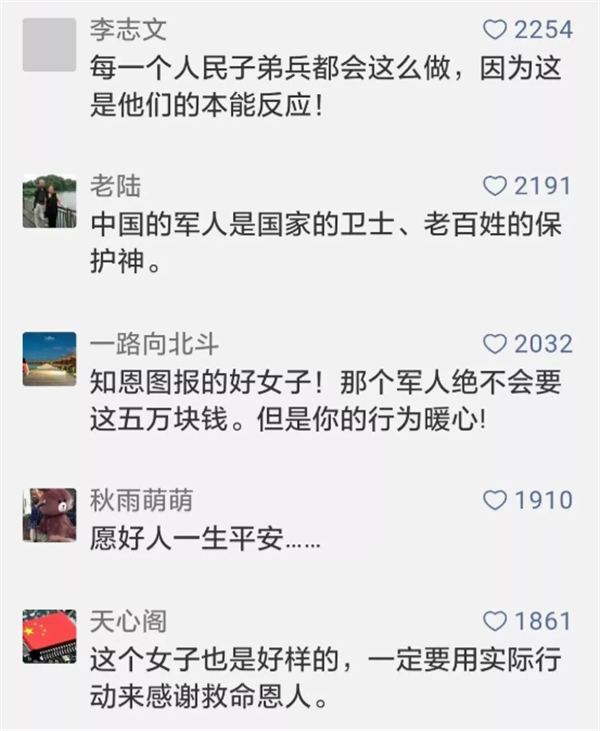Like 秋雨萌萌's comment

click(x=495, y=500)
